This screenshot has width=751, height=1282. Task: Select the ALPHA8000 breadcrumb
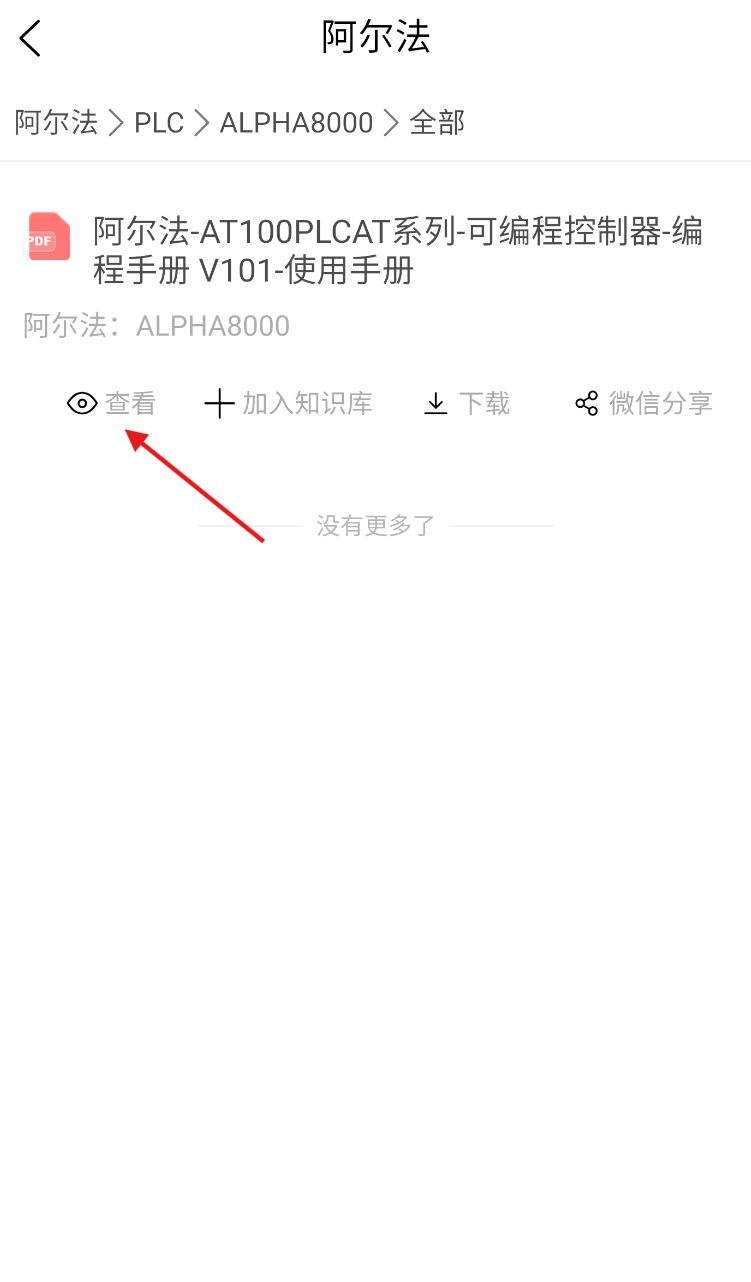296,123
